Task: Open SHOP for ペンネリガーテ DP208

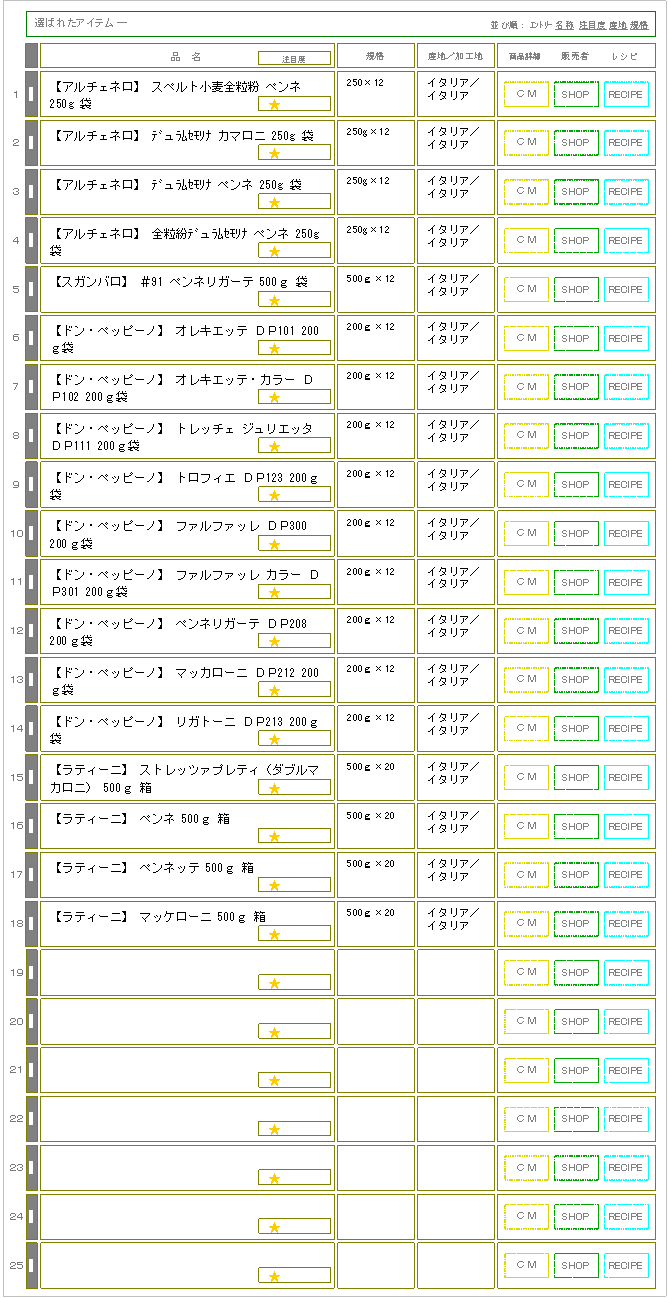Action: coord(576,631)
